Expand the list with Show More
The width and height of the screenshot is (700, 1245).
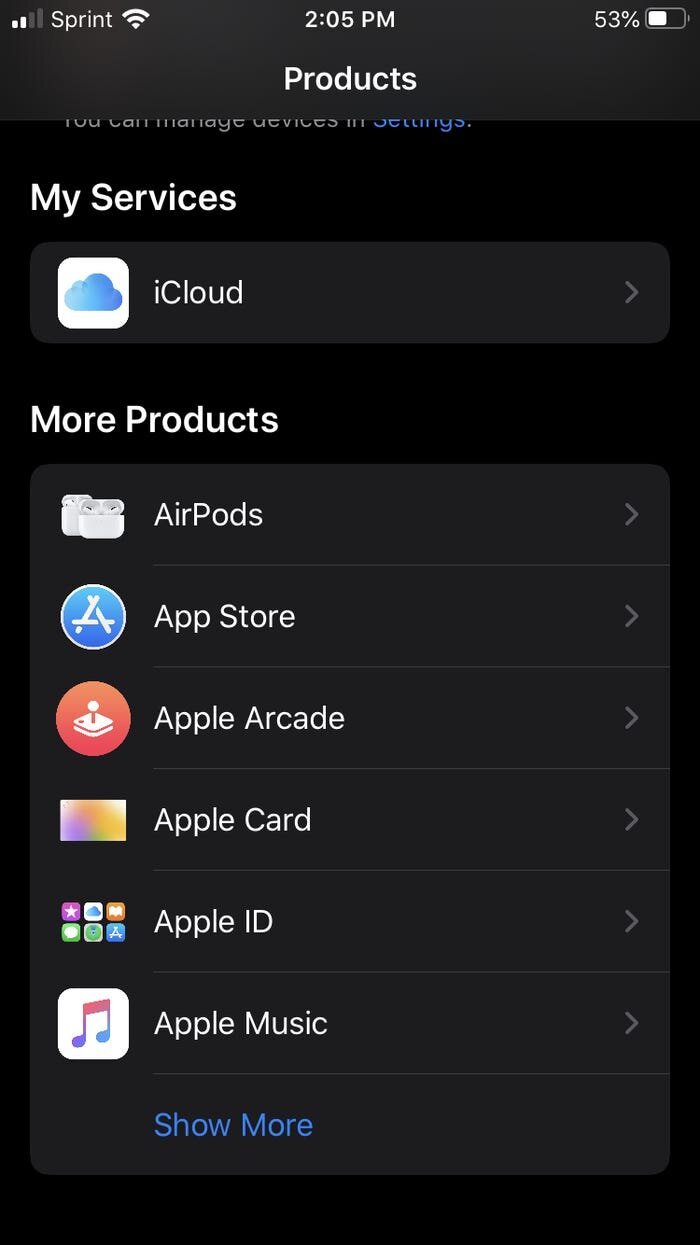coord(233,1125)
